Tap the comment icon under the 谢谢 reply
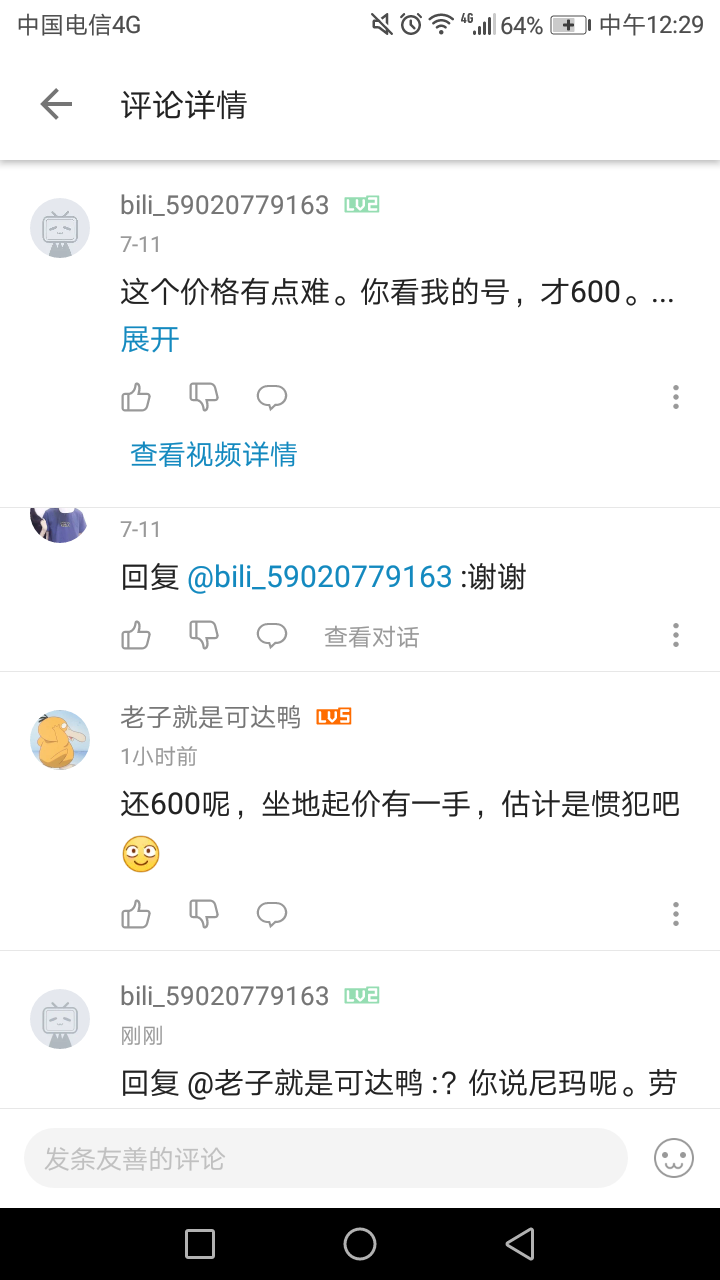 pyautogui.click(x=272, y=635)
